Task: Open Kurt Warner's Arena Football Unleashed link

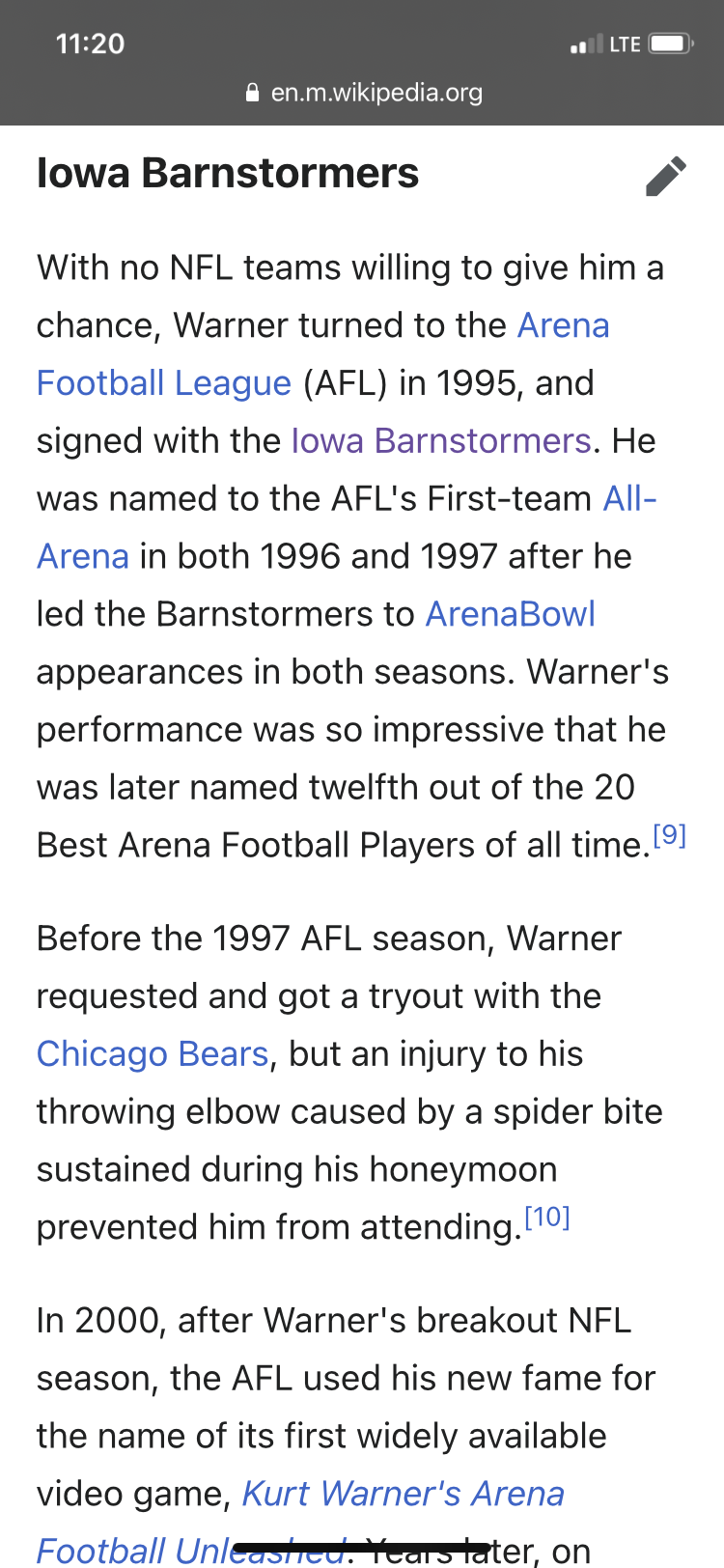Action: click(403, 1494)
